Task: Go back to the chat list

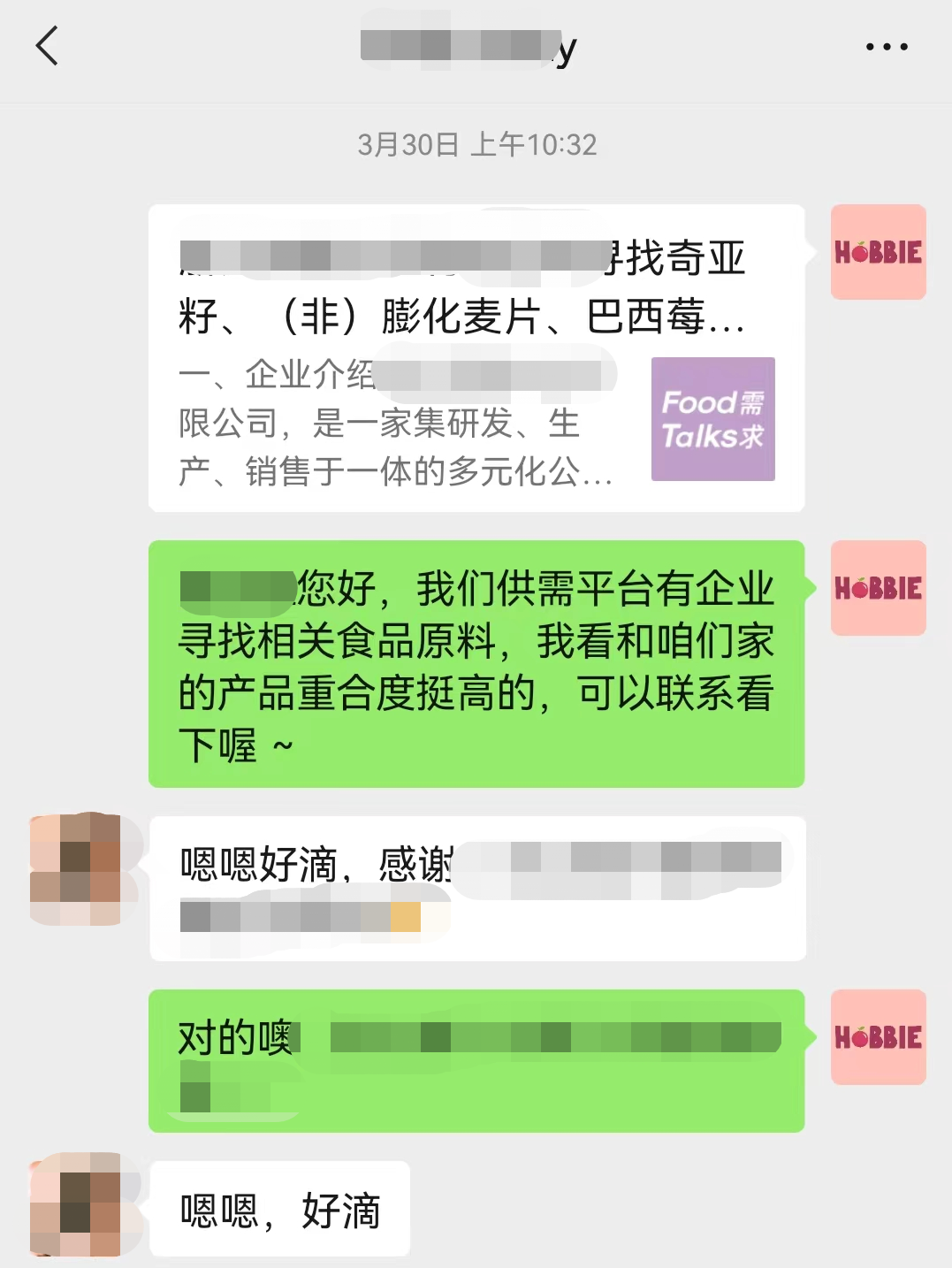Action: (x=47, y=46)
